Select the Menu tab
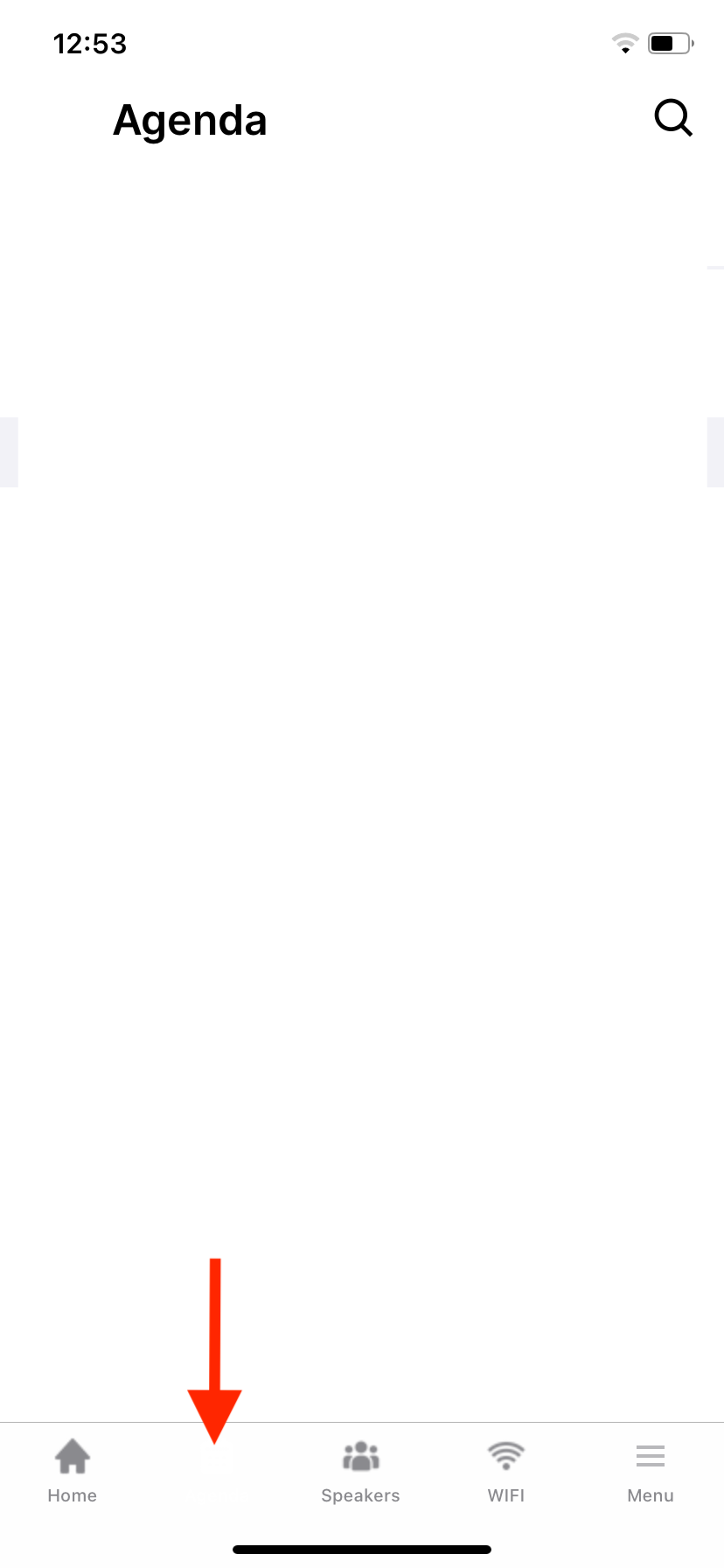724x1568 pixels. point(651,1472)
